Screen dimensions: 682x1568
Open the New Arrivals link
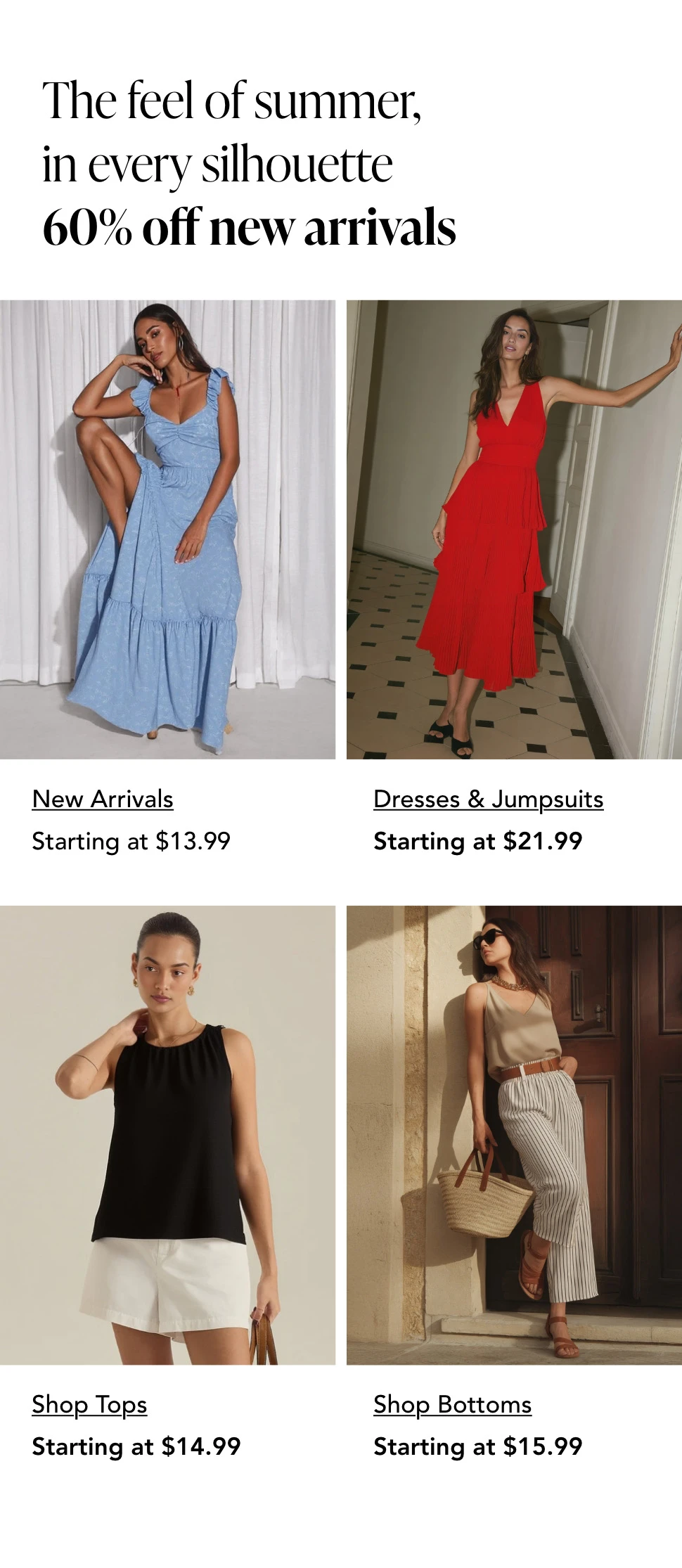[103, 799]
